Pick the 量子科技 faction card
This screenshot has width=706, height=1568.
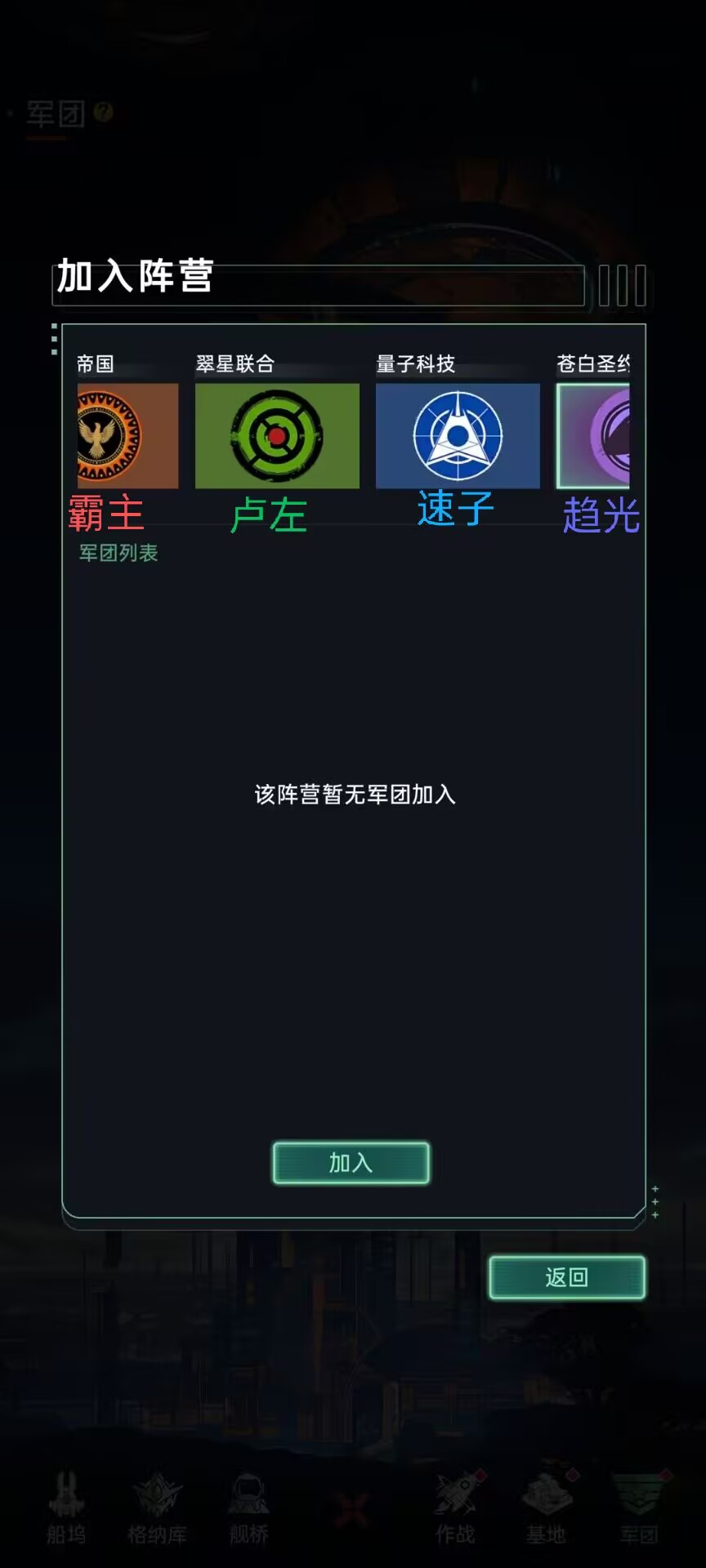coord(458,435)
